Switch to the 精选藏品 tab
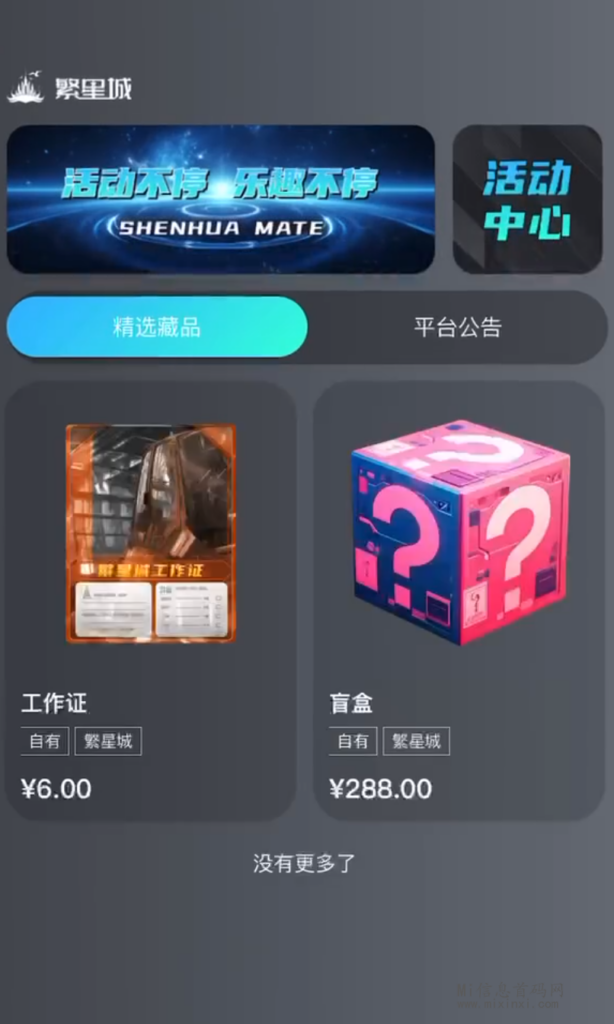The width and height of the screenshot is (614, 1024). (157, 327)
